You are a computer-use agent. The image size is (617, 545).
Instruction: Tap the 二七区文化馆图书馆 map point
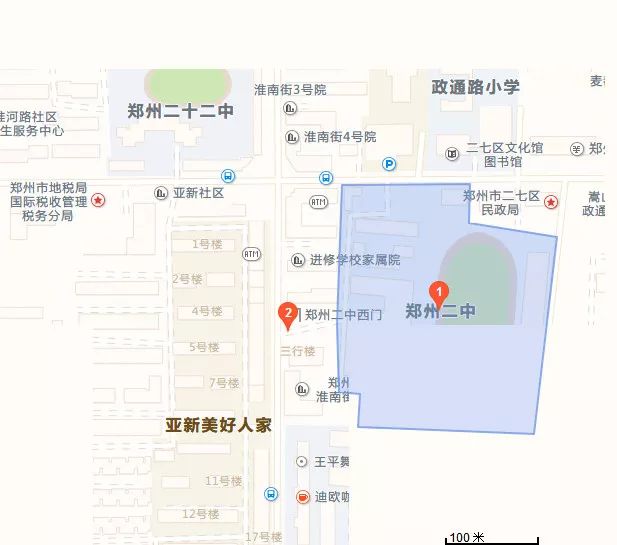pos(454,149)
